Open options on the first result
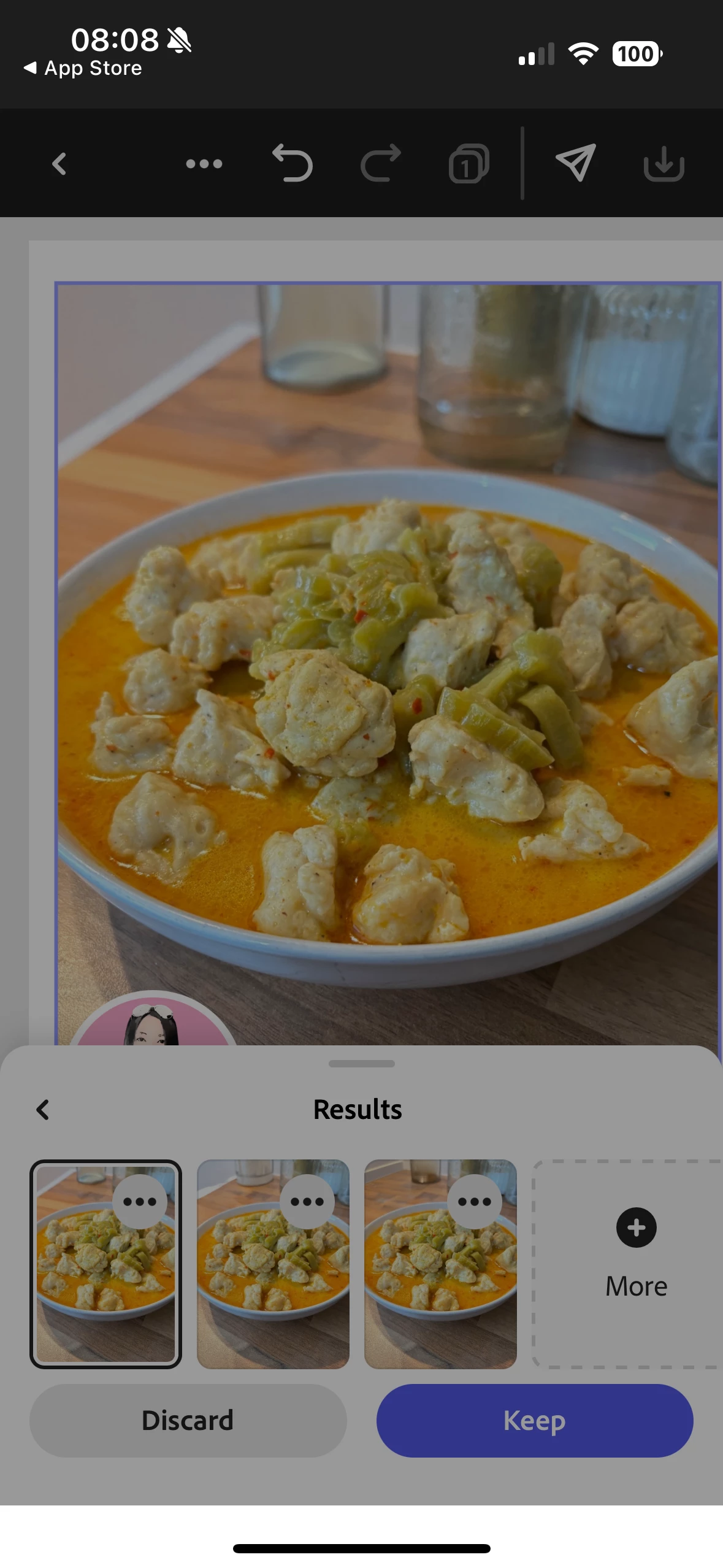This screenshot has width=723, height=1568. (x=140, y=1201)
